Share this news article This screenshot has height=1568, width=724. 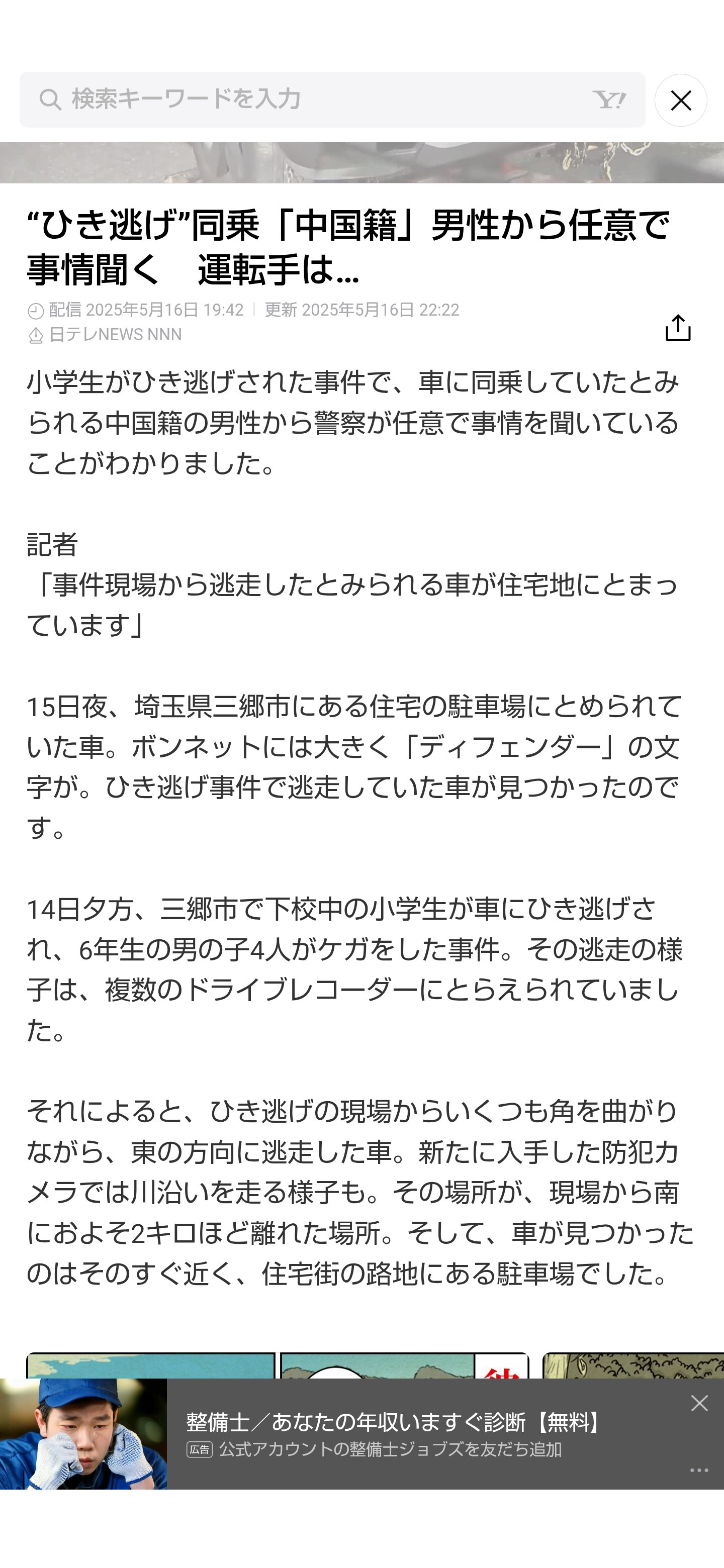click(x=678, y=328)
